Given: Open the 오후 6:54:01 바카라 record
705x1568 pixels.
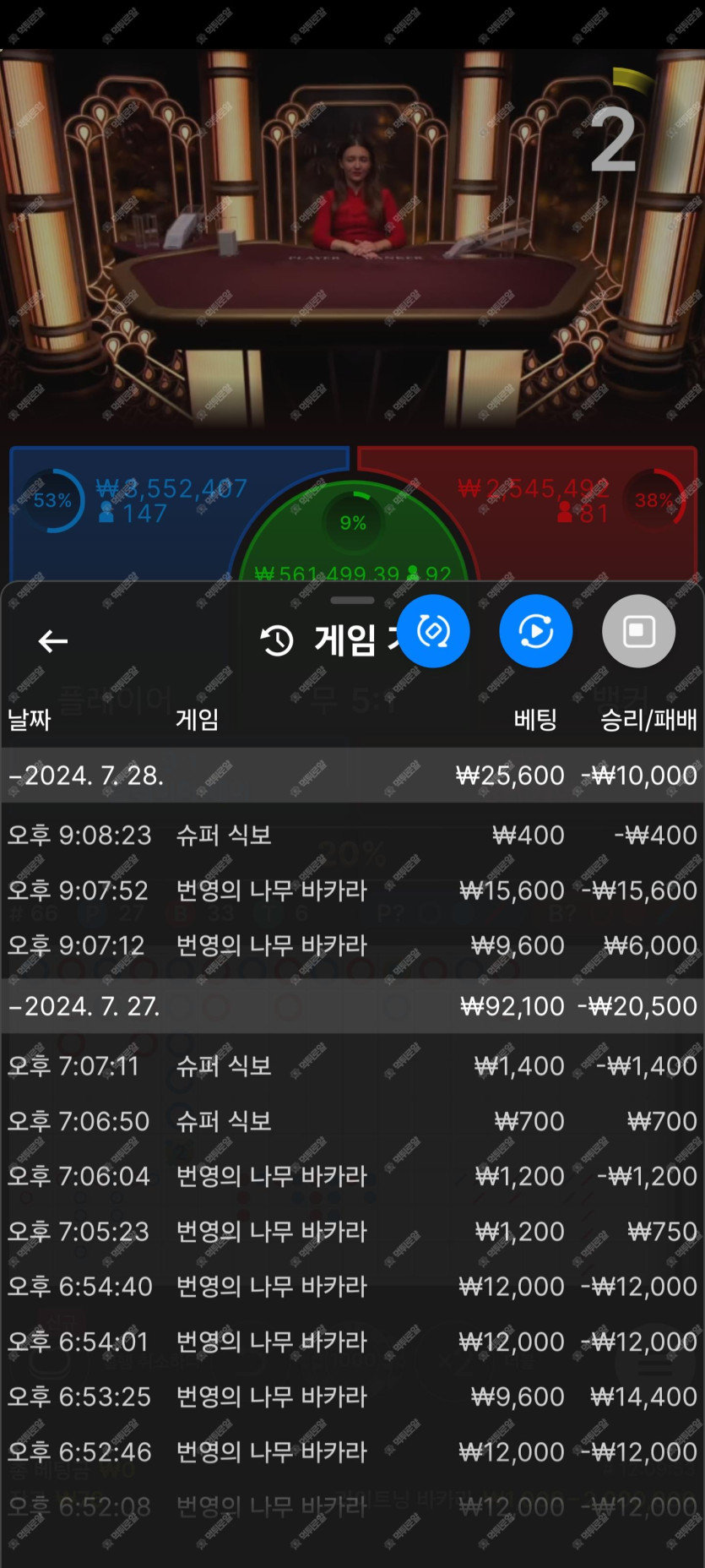Looking at the screenshot, I should 353,1342.
